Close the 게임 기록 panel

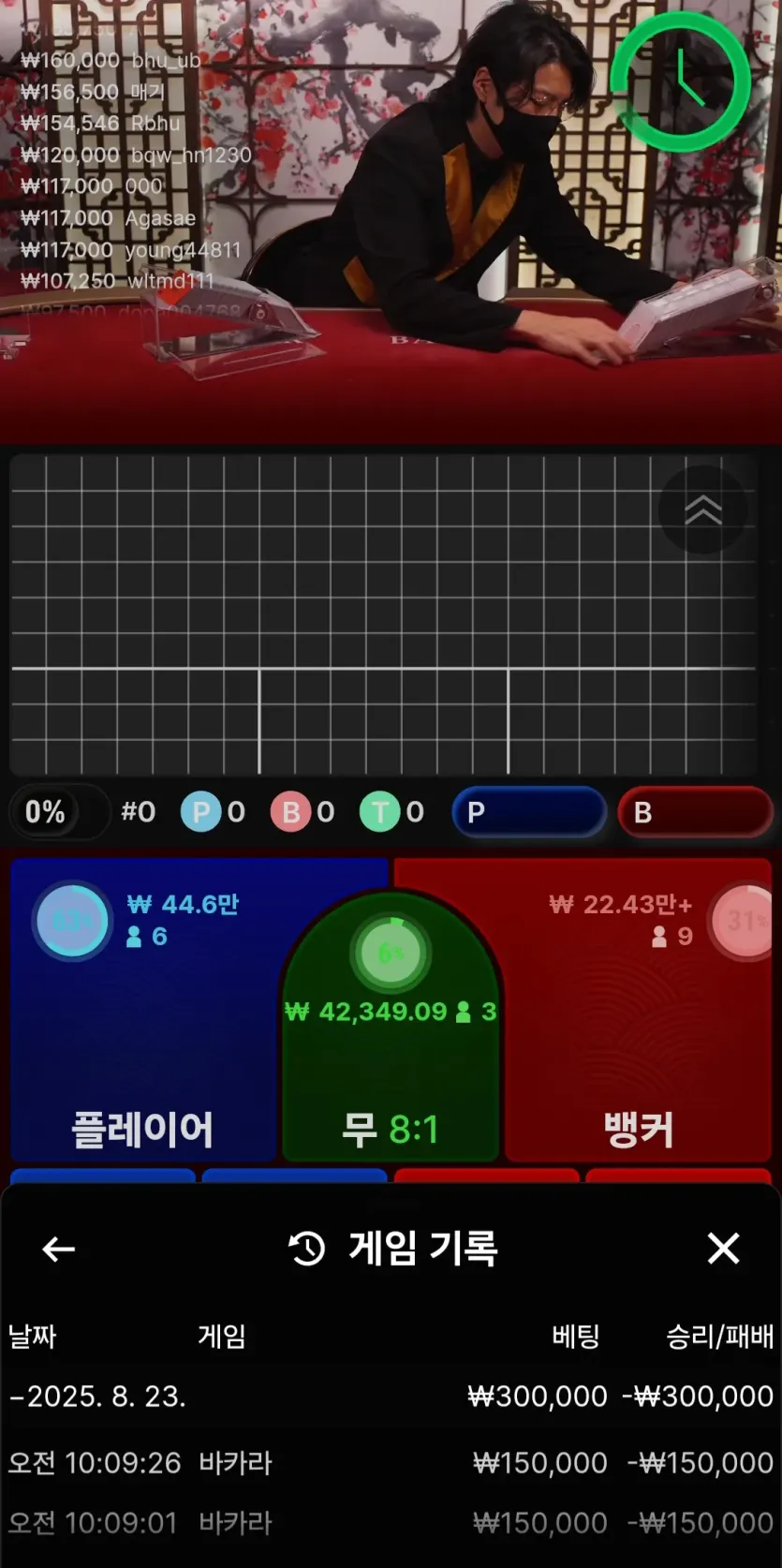(x=723, y=1249)
